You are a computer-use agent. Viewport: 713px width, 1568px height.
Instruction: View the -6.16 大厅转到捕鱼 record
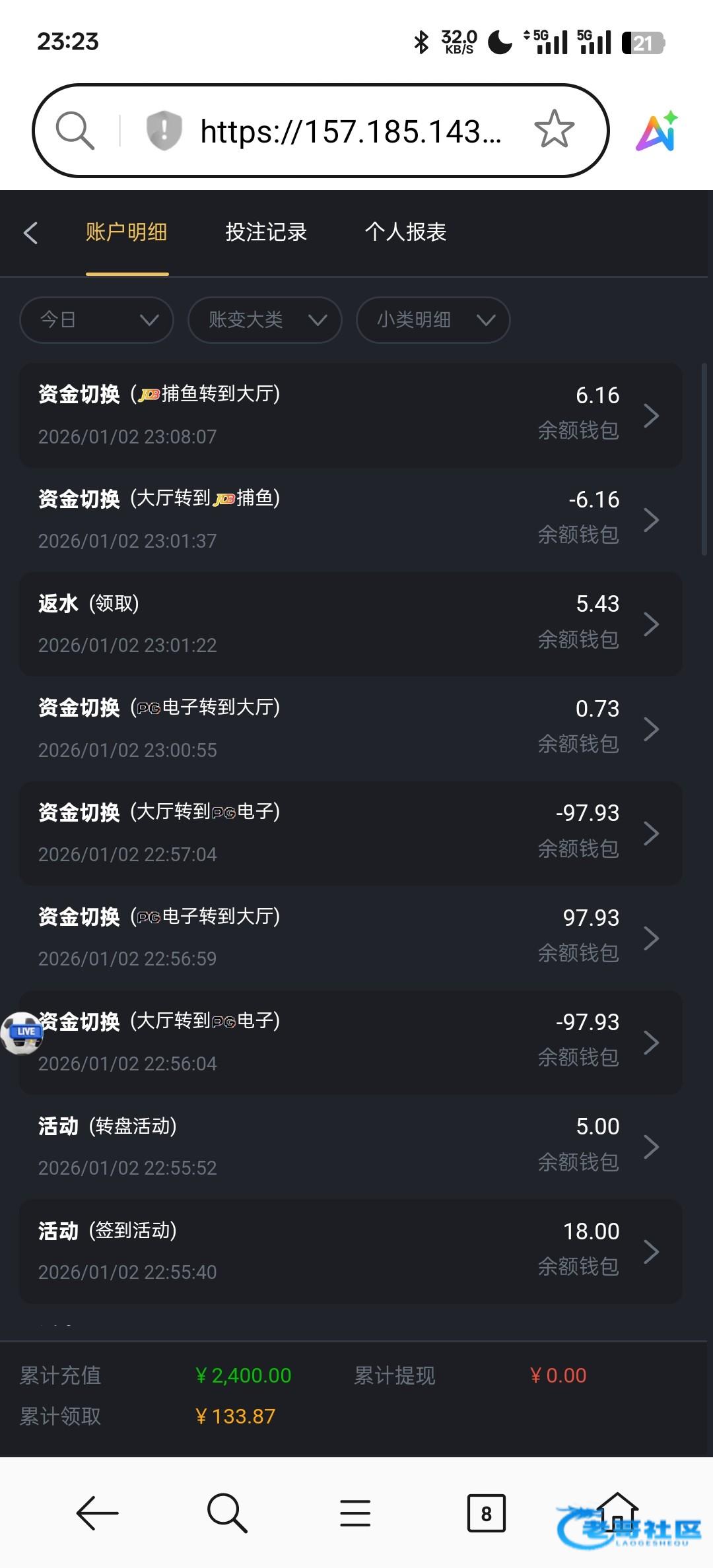click(x=350, y=519)
